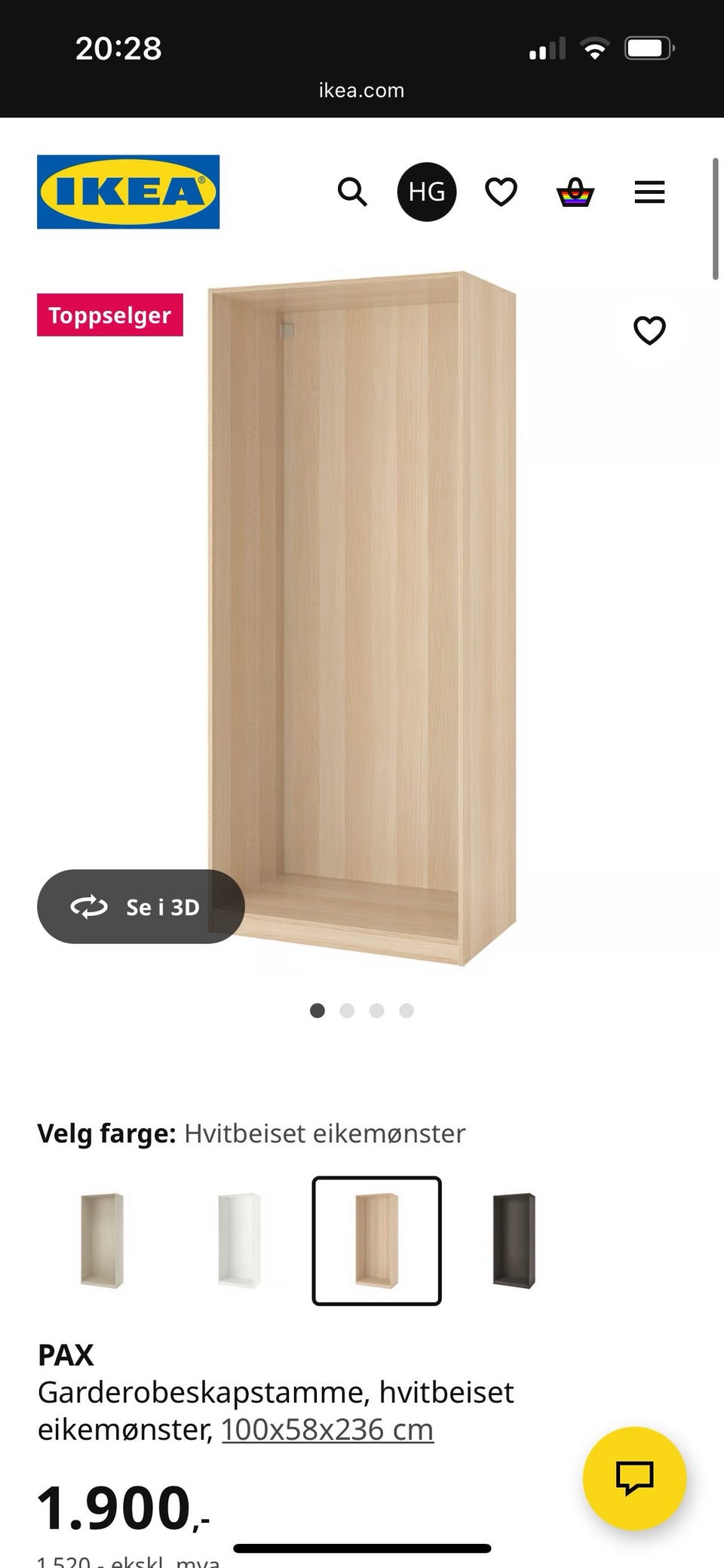Click the 3D rotation icon on Se i 3D

(90, 907)
